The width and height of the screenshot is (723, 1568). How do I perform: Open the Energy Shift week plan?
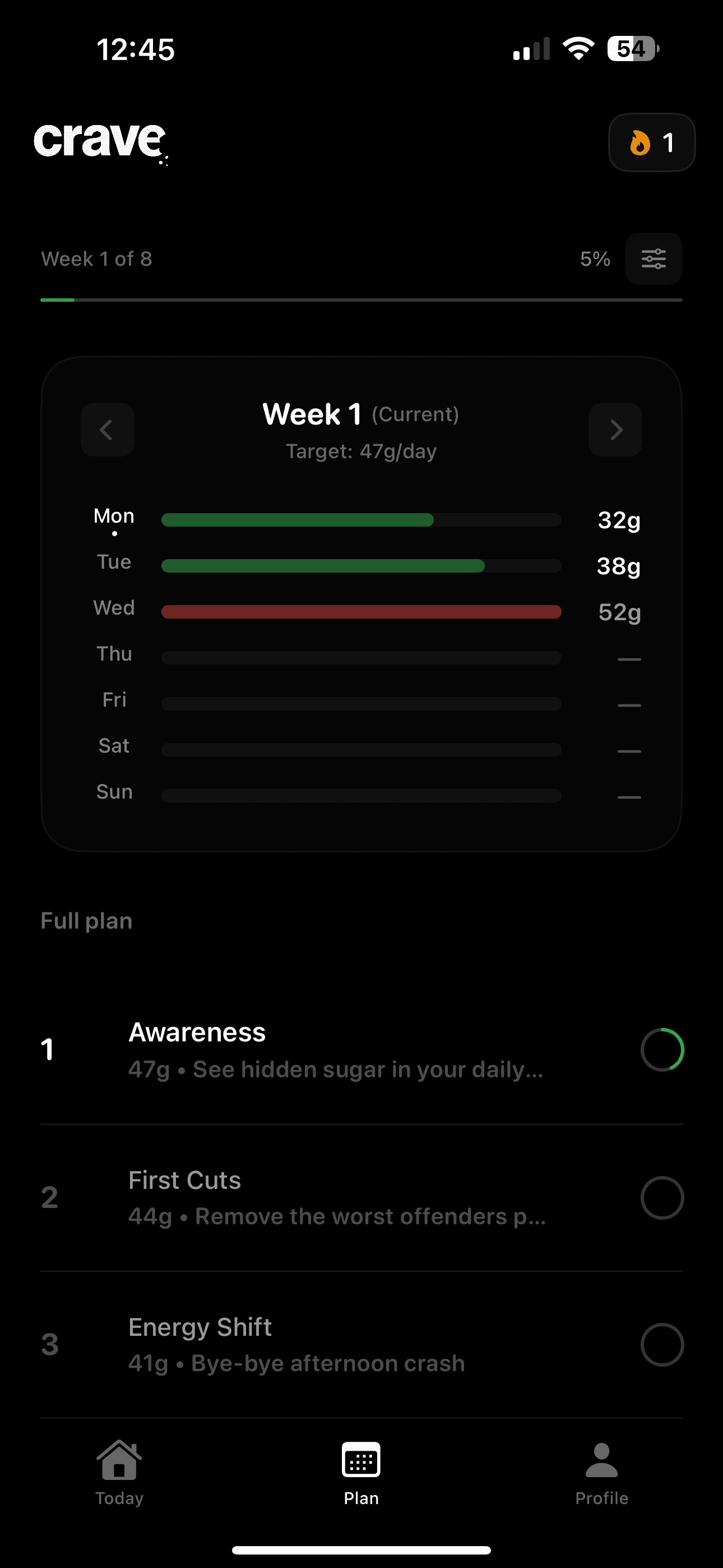pyautogui.click(x=361, y=1345)
